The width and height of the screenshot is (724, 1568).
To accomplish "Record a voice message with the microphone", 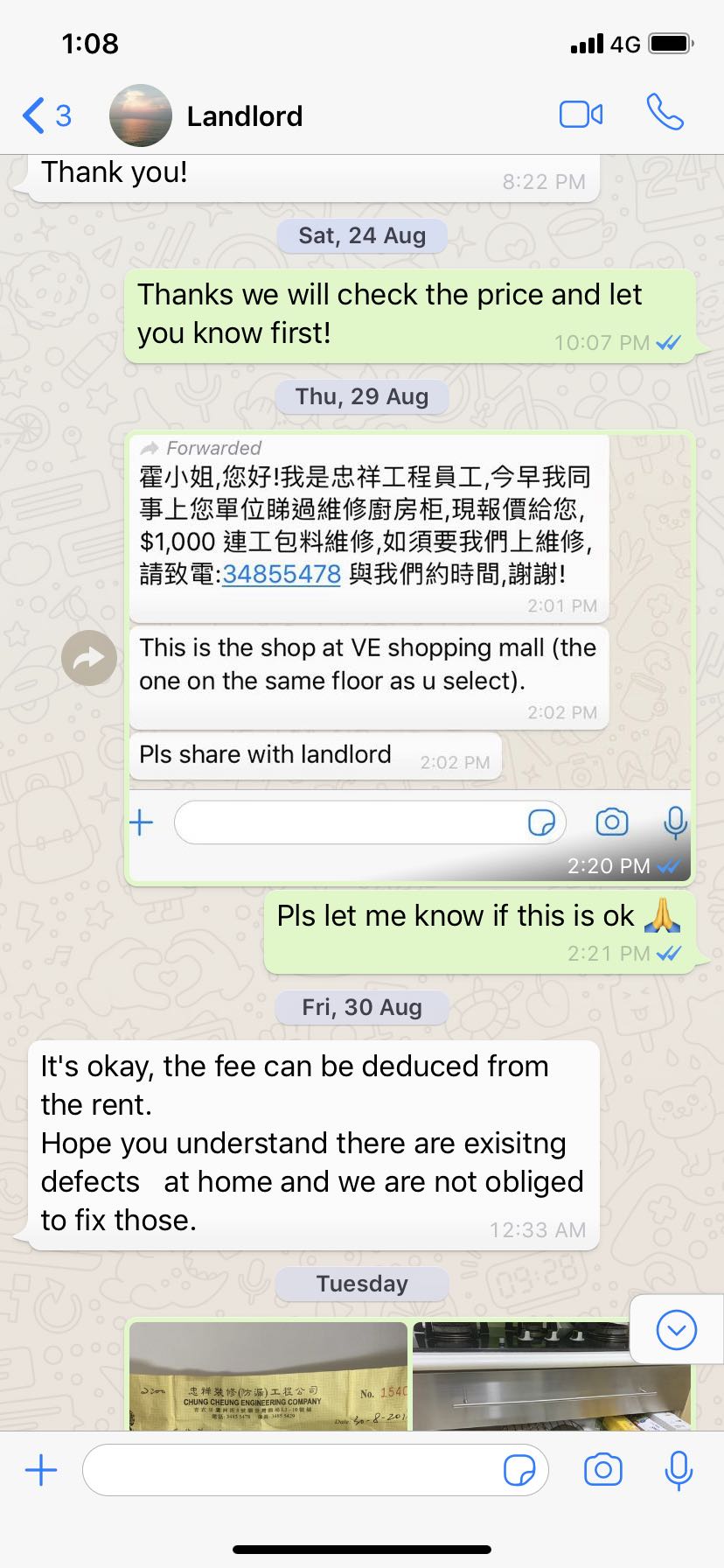I will point(679,1470).
